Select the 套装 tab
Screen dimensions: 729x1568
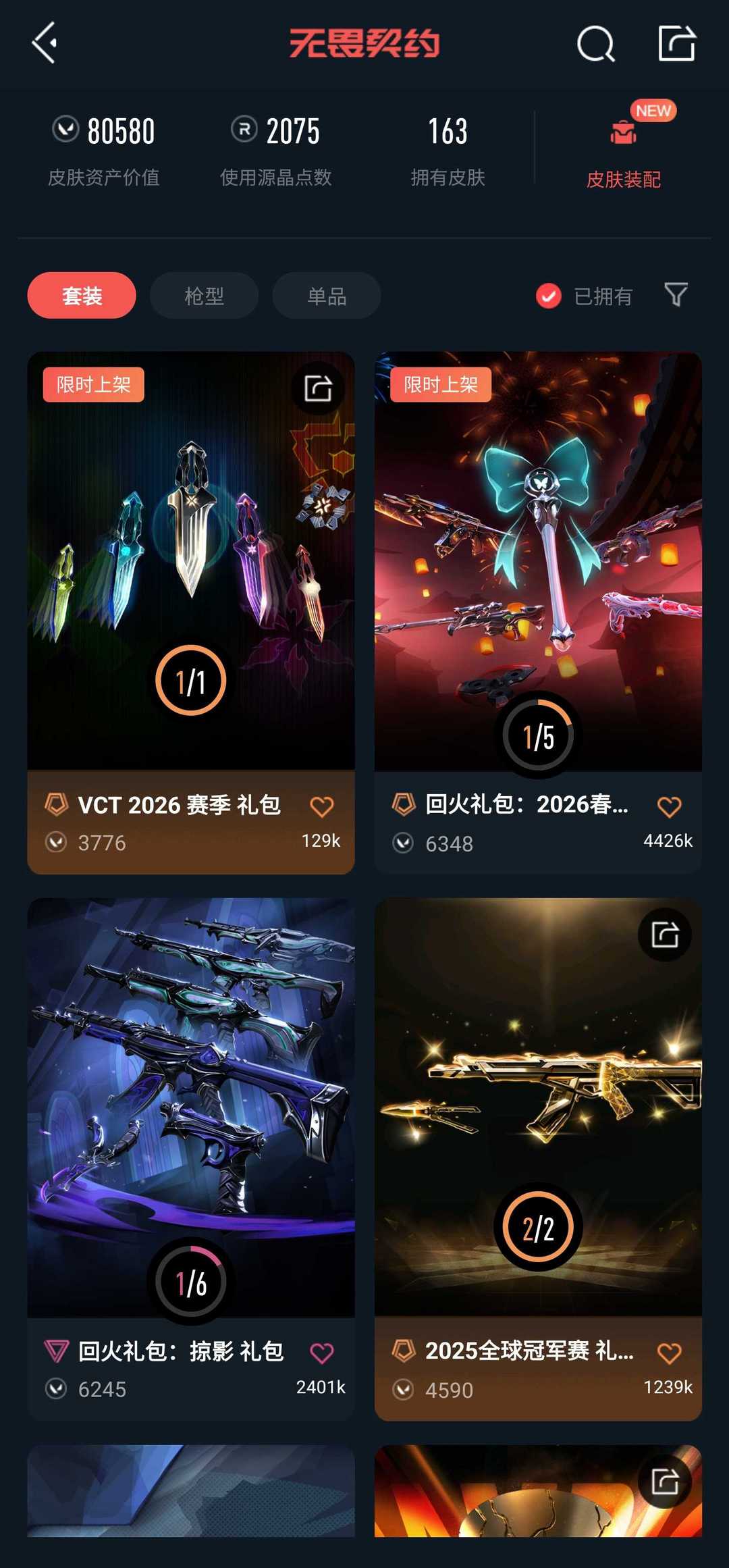pyautogui.click(x=82, y=296)
